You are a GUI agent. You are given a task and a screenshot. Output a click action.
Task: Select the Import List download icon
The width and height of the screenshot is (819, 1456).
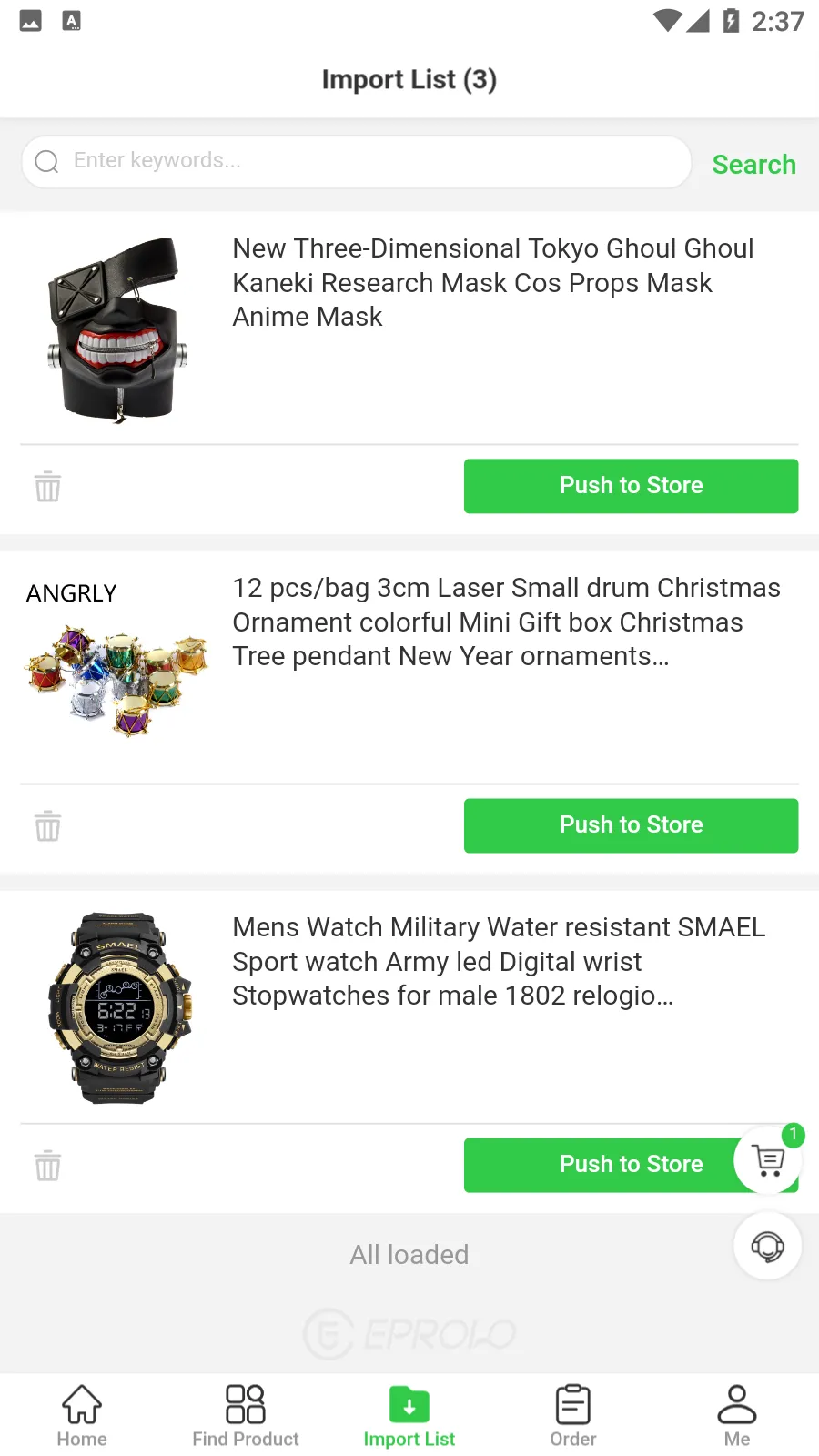click(409, 1403)
